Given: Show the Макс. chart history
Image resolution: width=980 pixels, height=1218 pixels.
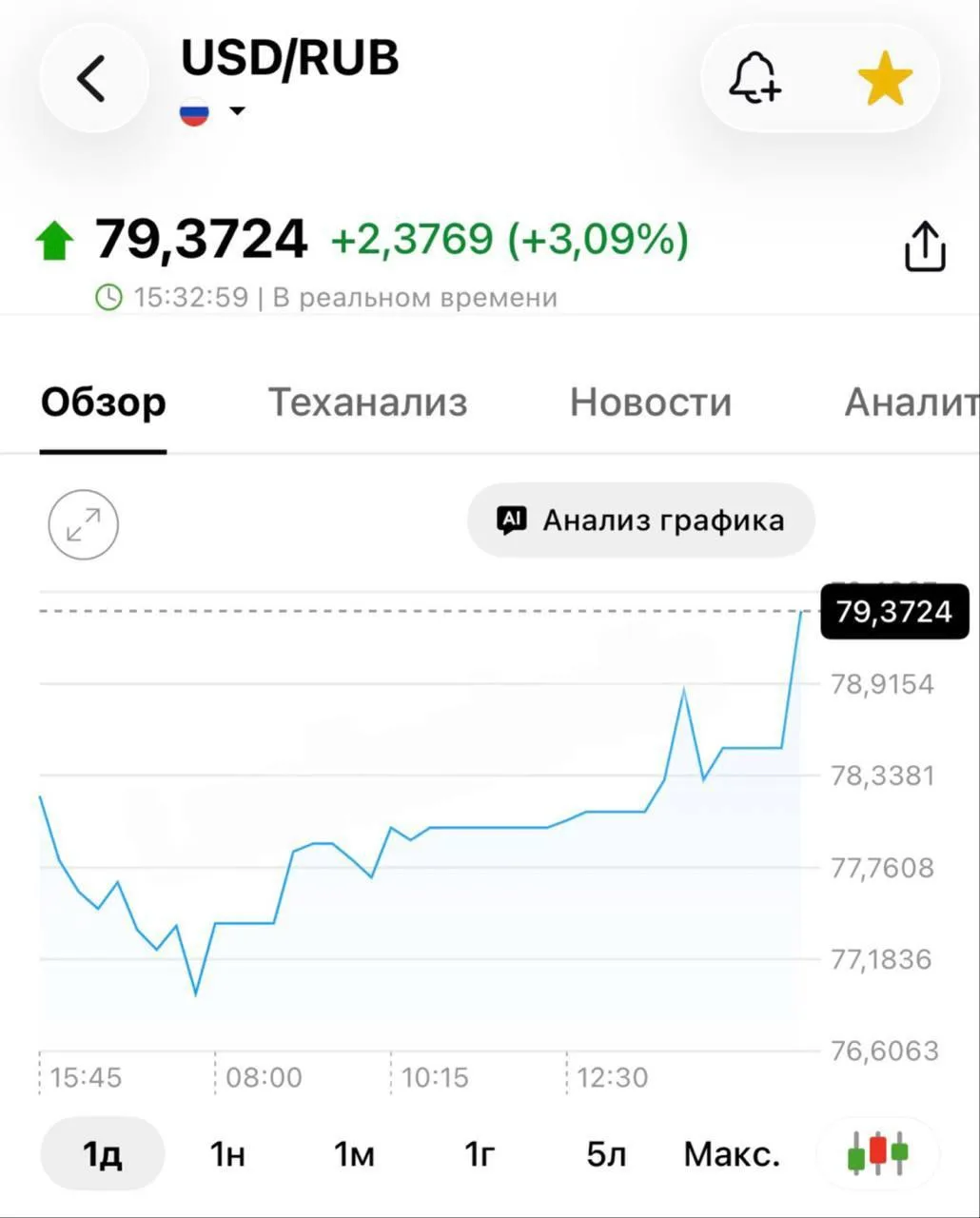Looking at the screenshot, I should tap(732, 1153).
